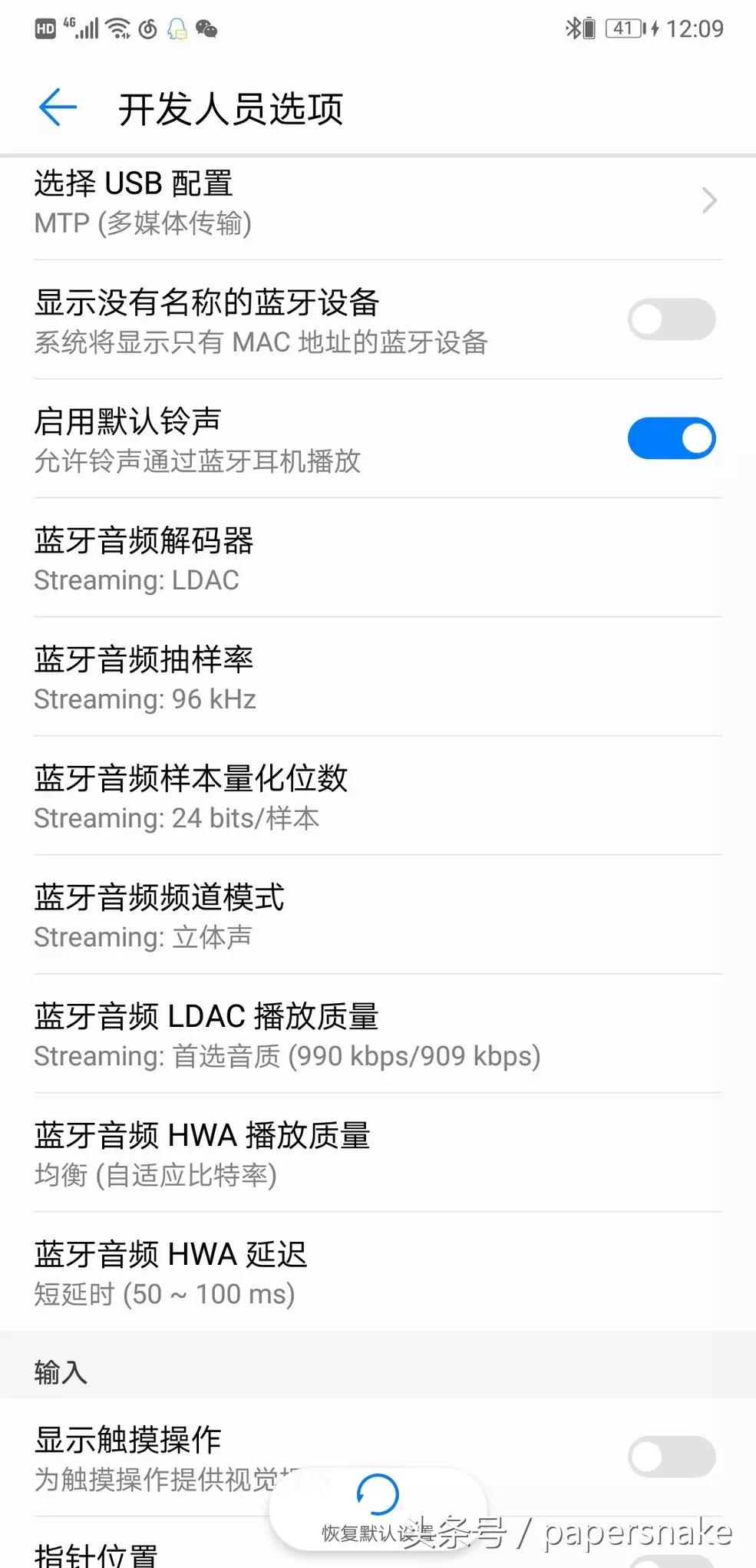
Task: Enable 显示没有名称的蓝牙设备 switch
Action: coord(671,319)
